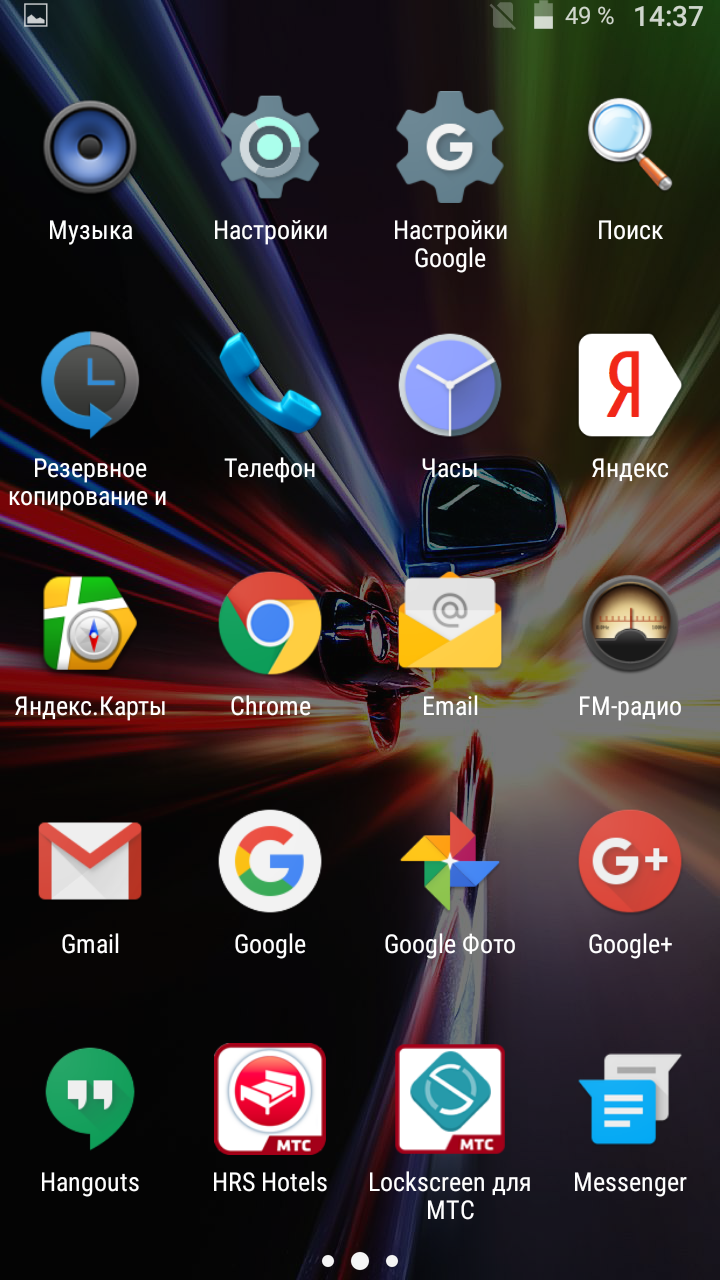Open Резервное копирование app

point(90,386)
